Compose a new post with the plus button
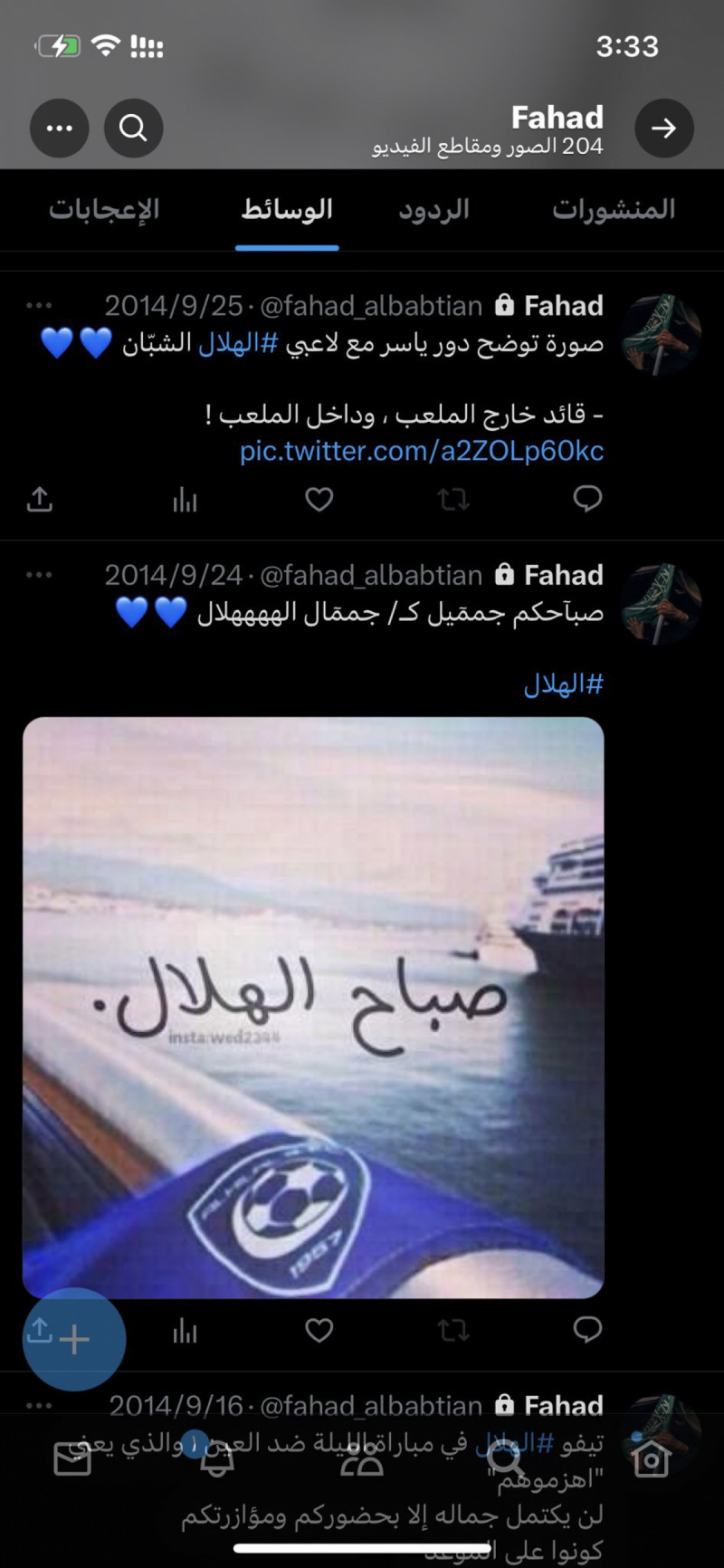 tap(74, 1339)
